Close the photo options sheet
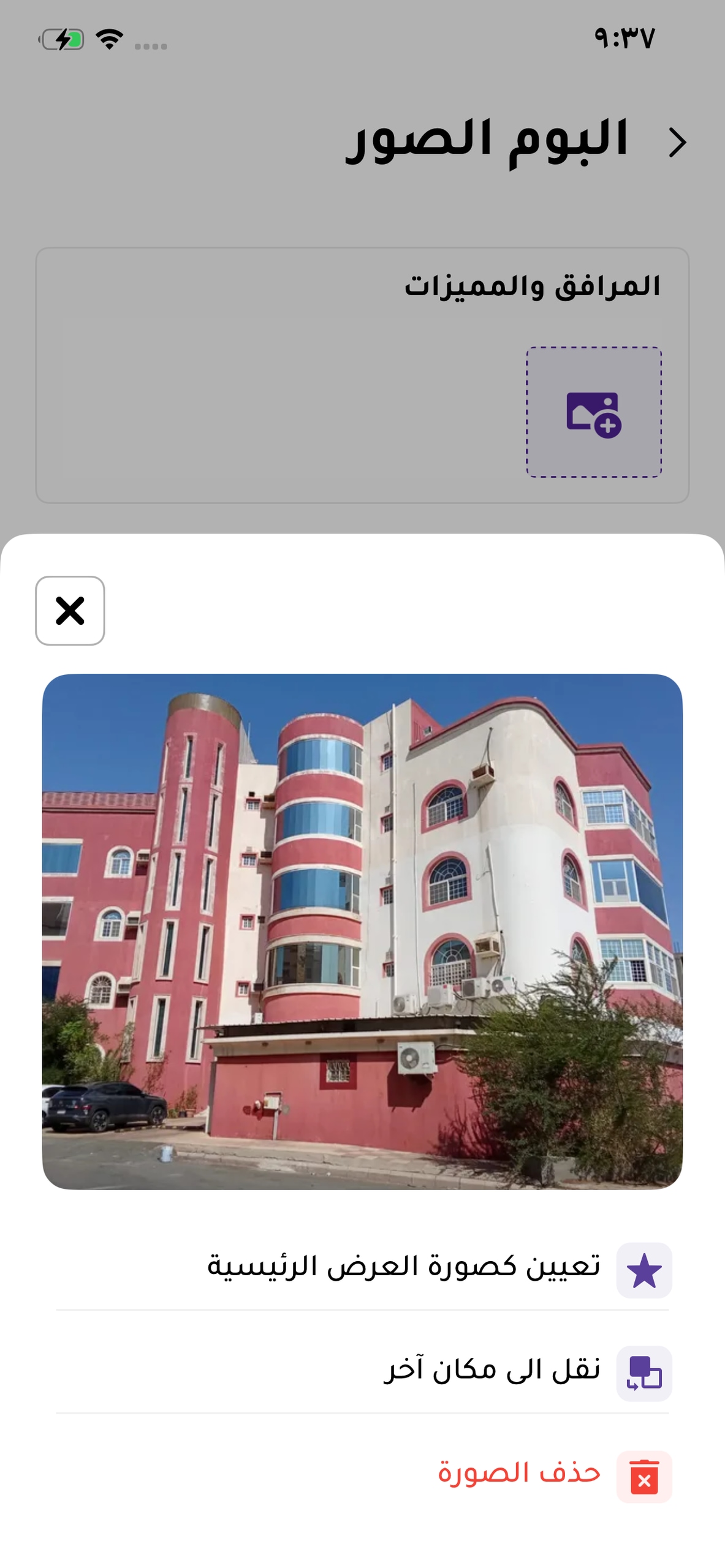Screen dimensions: 725x1568 tap(70, 611)
